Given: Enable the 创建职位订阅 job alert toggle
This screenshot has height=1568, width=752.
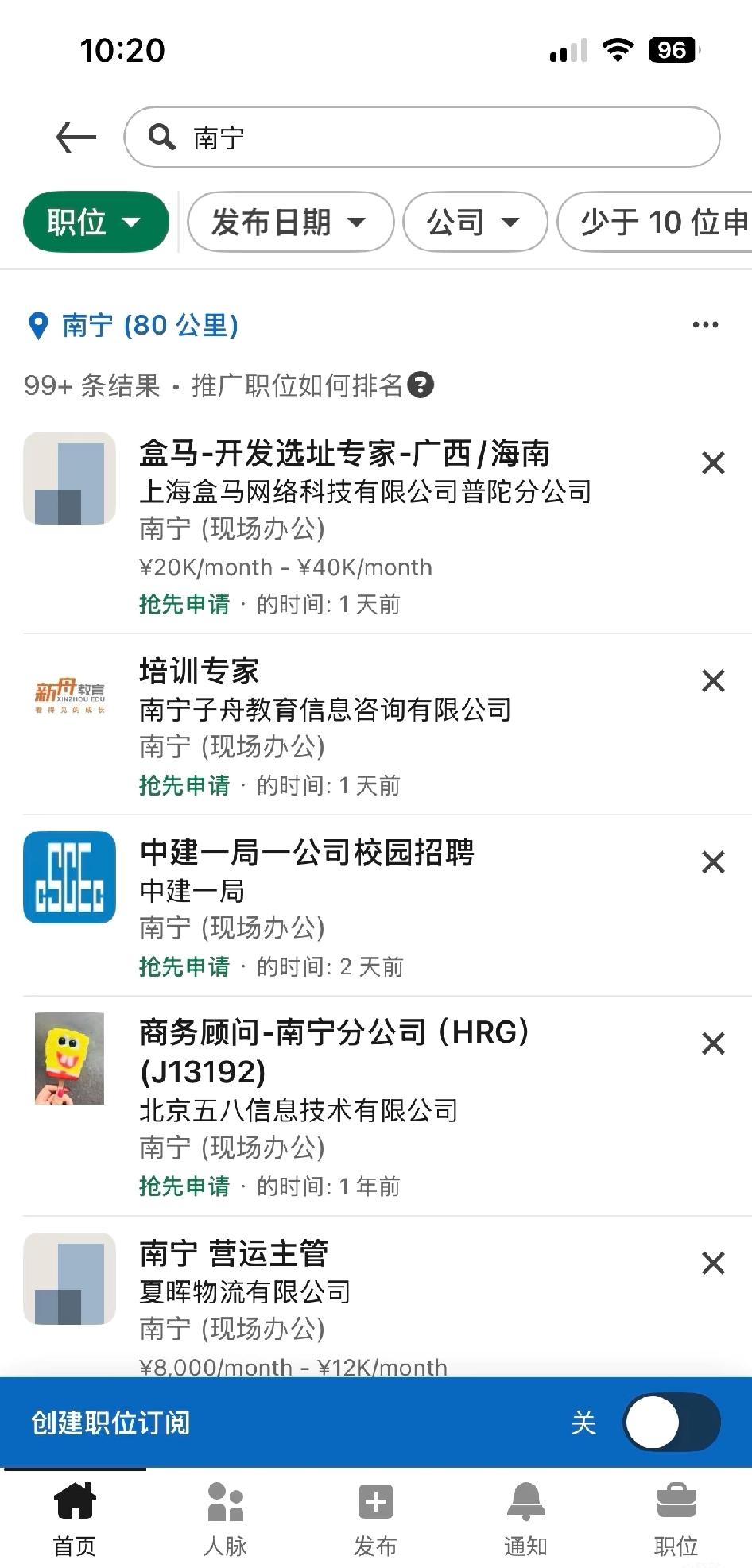Looking at the screenshot, I should pos(670,1423).
